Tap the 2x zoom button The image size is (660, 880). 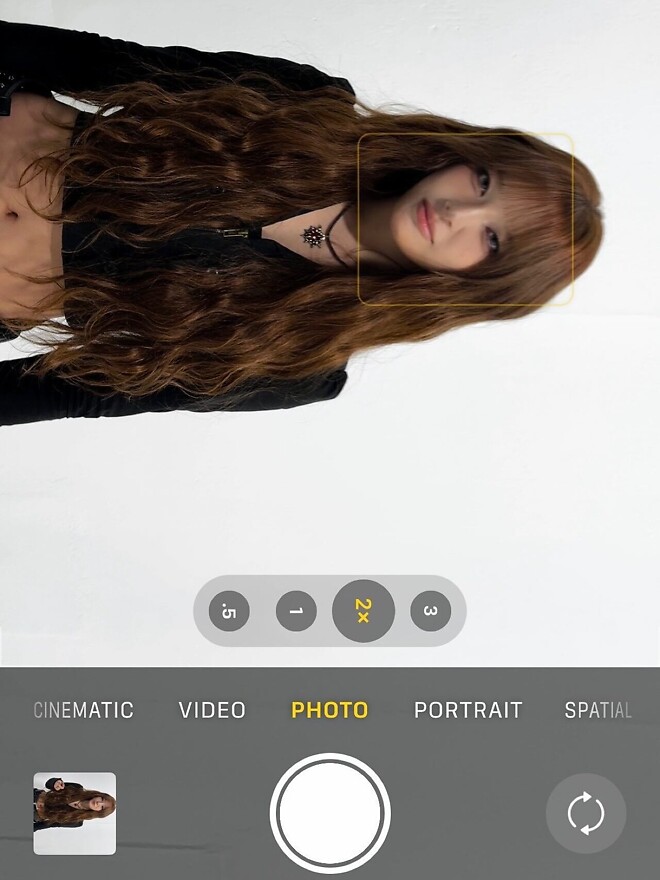point(363,611)
